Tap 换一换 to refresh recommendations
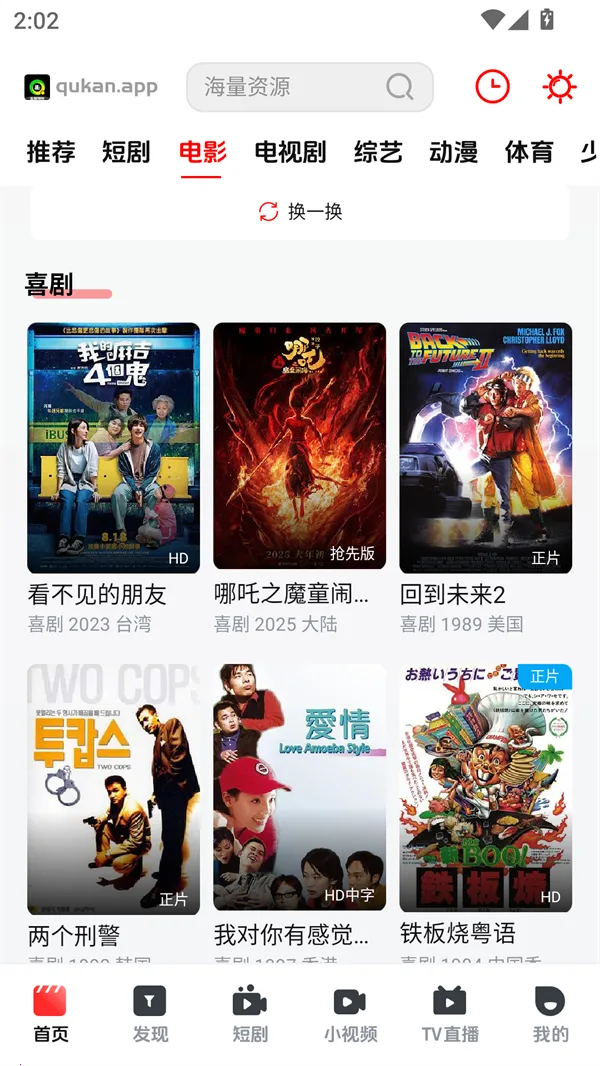The width and height of the screenshot is (600, 1066). click(x=300, y=211)
